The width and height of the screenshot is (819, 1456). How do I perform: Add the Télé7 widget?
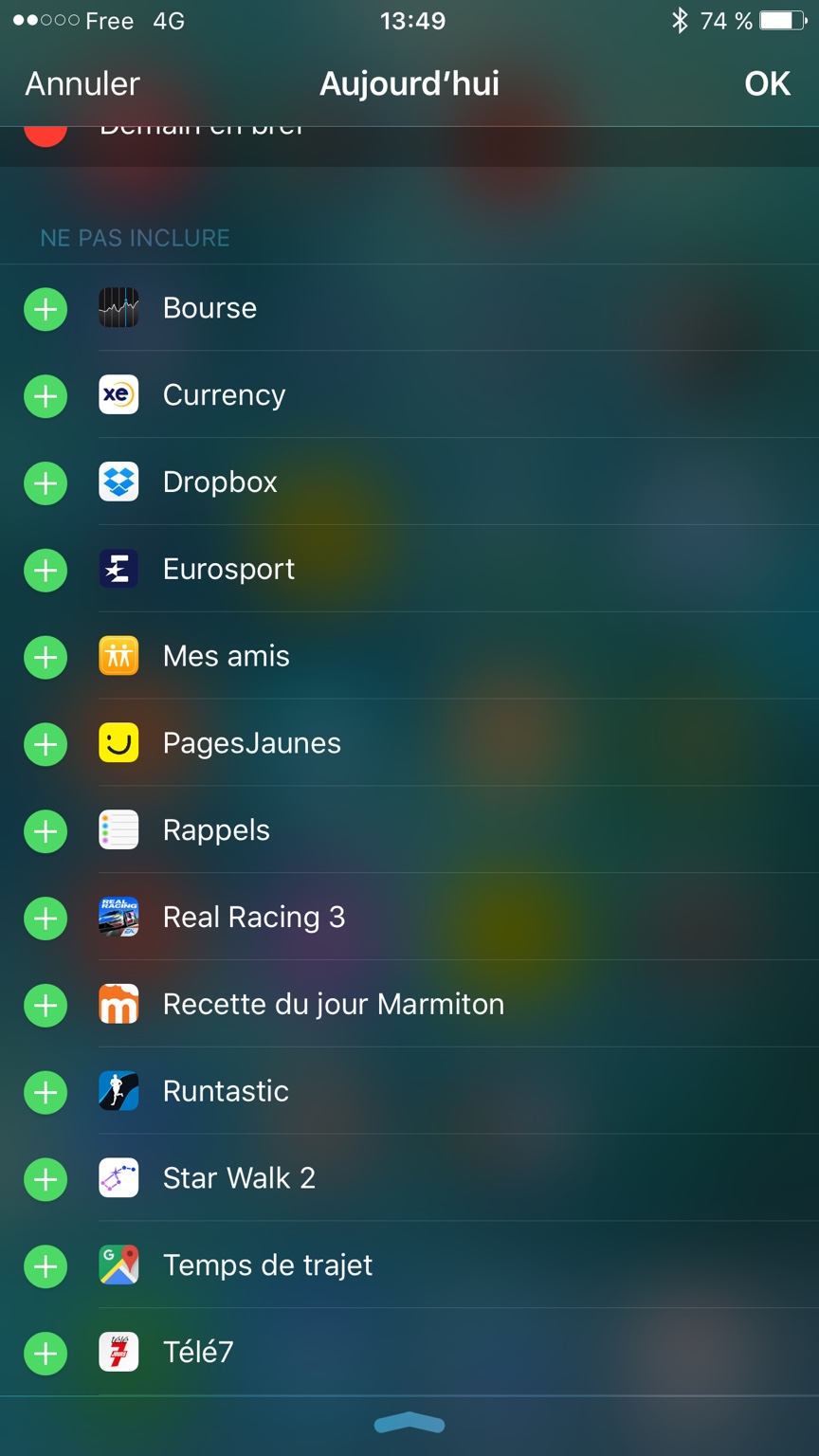click(x=45, y=1354)
